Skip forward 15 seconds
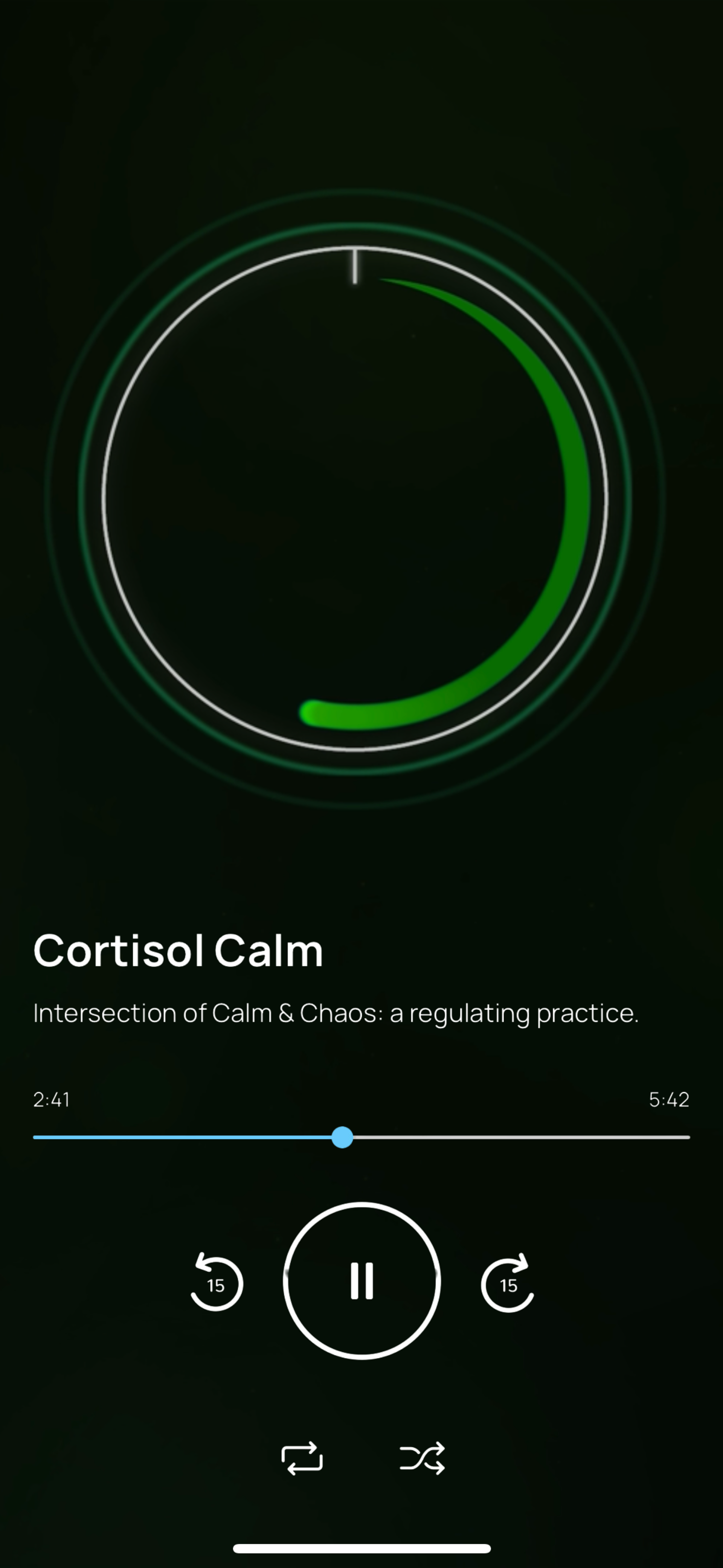 507,1282
